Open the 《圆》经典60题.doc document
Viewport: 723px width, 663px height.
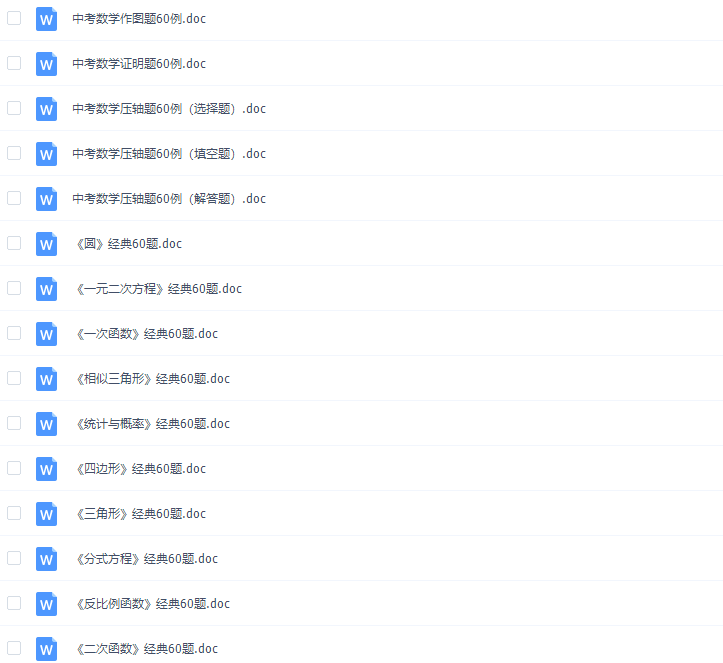point(127,244)
